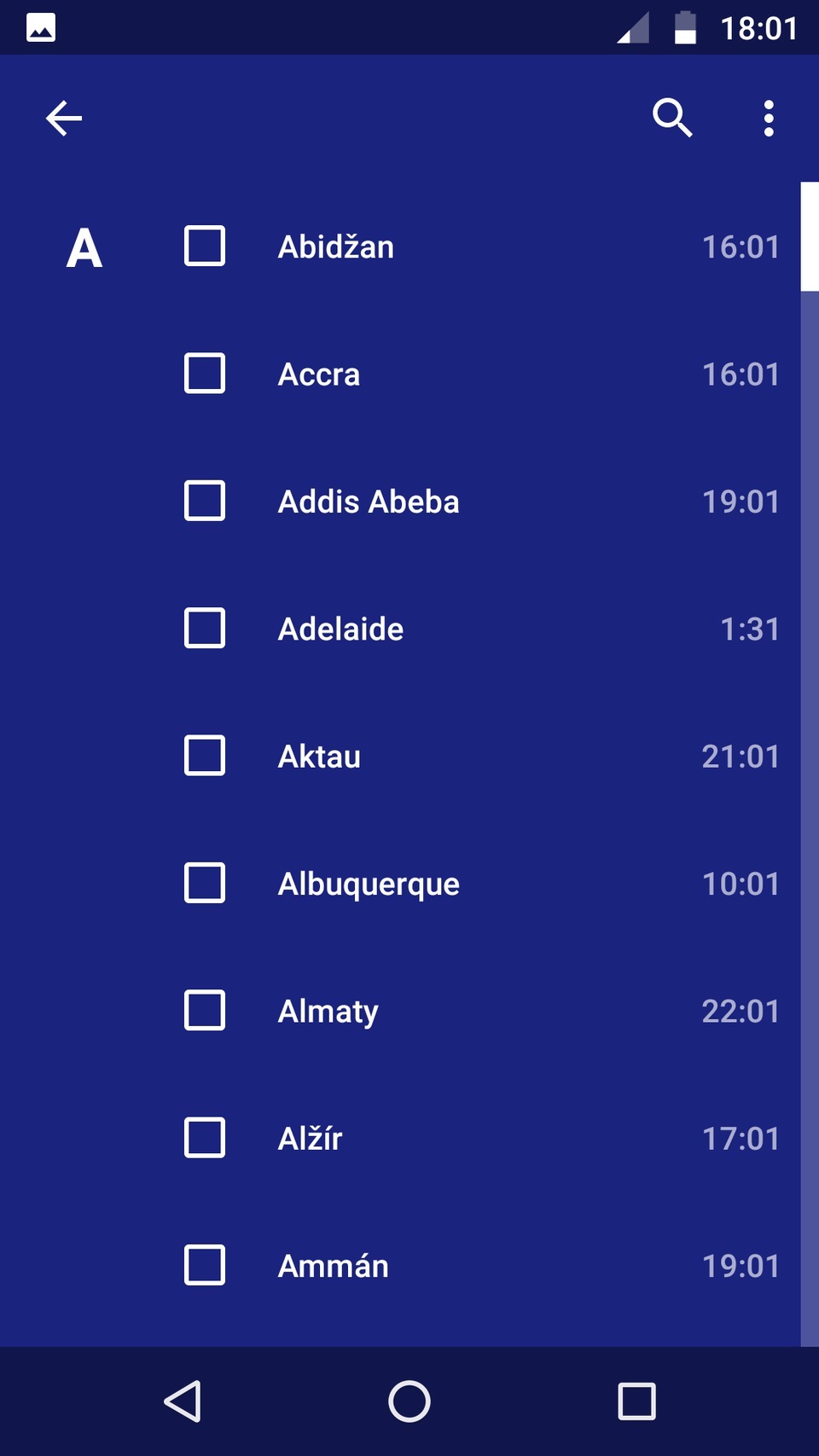Image resolution: width=819 pixels, height=1456 pixels.
Task: Enable the Albuquerque checkbox
Action: pos(205,883)
